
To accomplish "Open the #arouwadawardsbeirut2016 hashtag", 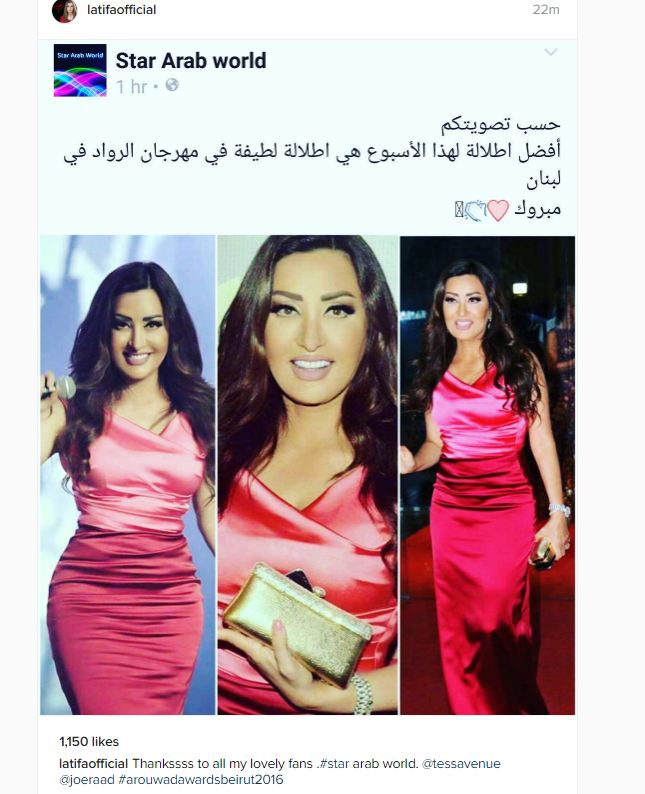I will (203, 779).
